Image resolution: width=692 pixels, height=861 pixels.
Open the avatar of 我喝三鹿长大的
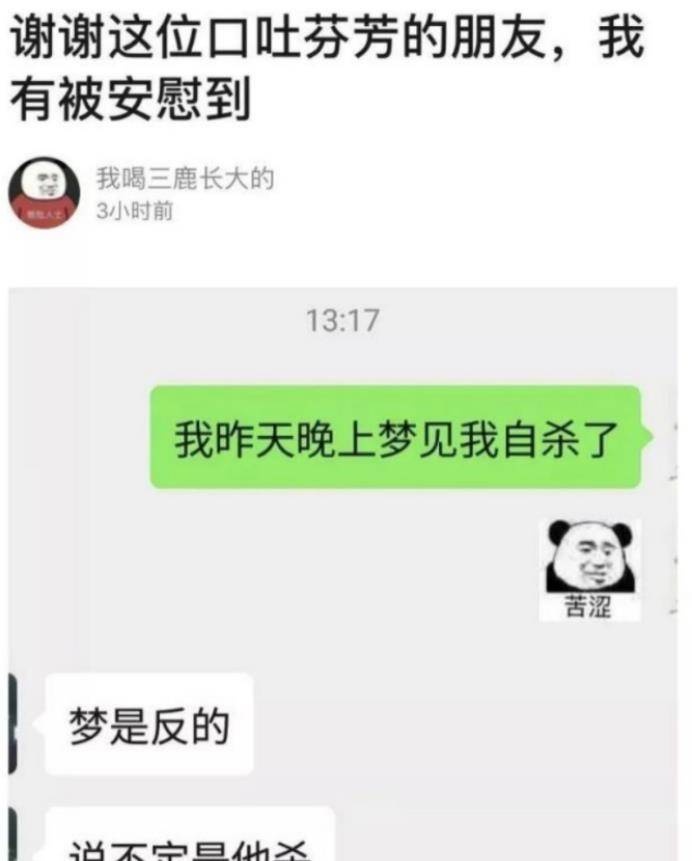click(44, 193)
